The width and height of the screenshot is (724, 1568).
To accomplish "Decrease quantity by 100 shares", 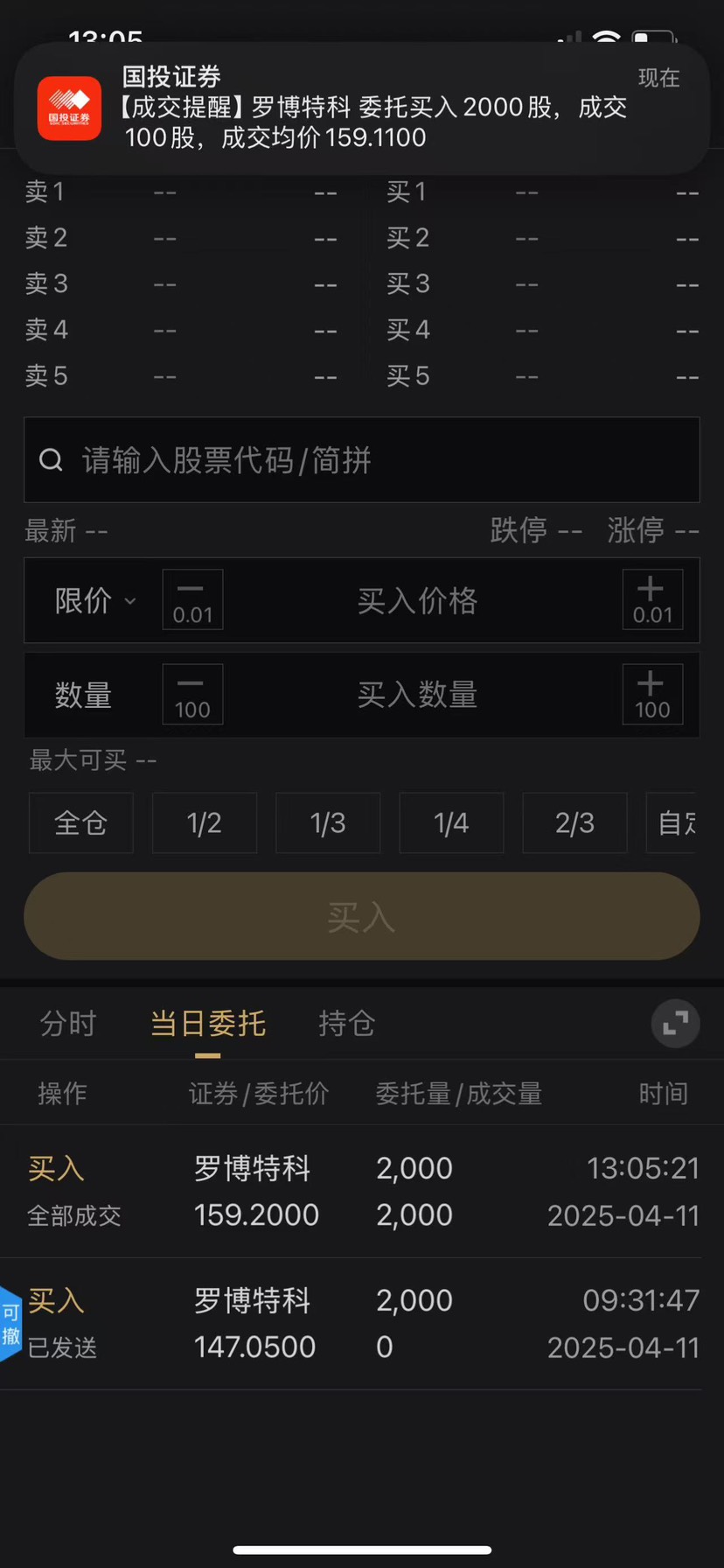I will tap(192, 695).
